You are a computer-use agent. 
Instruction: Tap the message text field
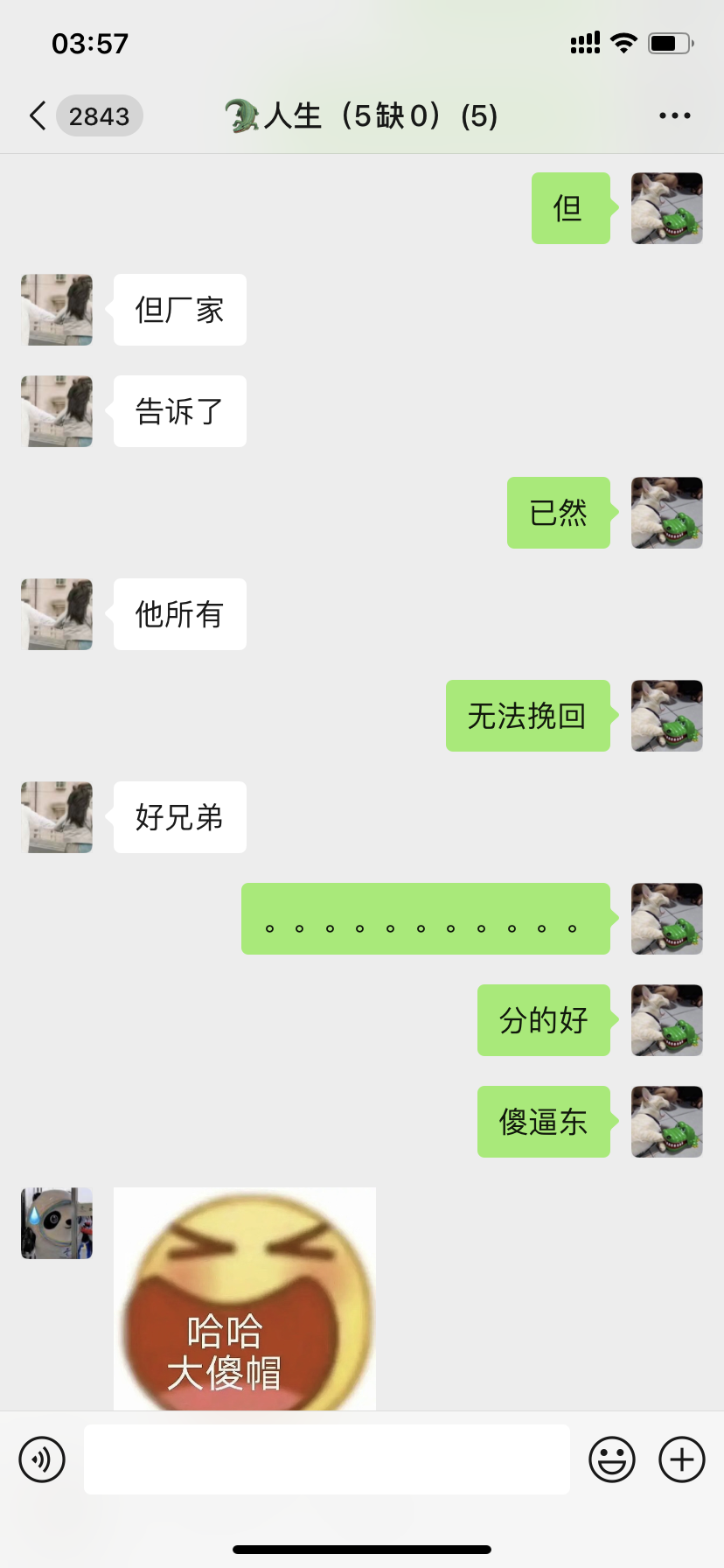point(326,1459)
